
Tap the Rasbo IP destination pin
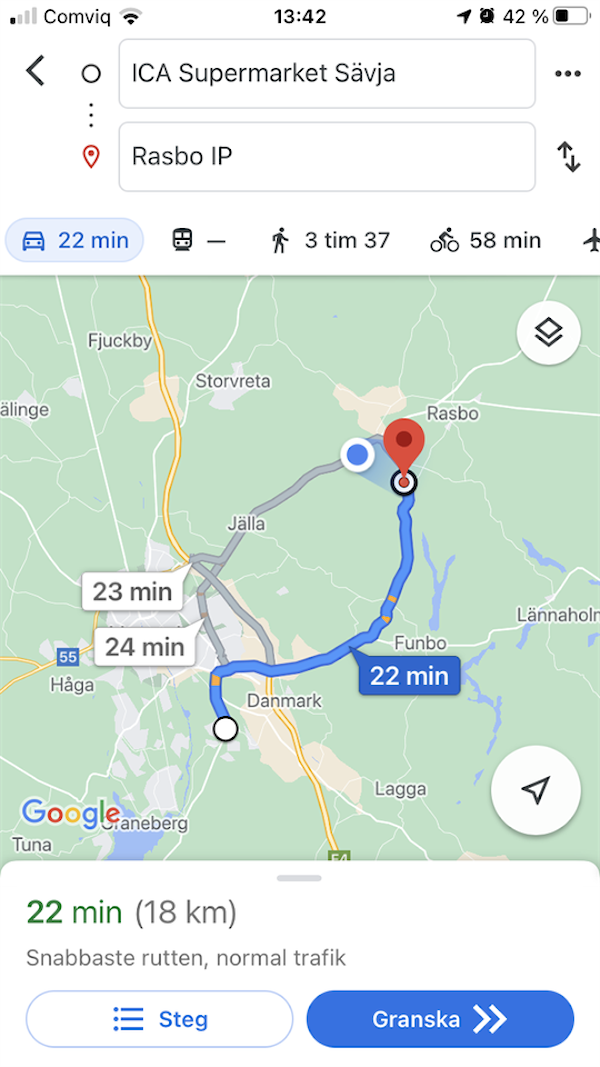coord(404,449)
